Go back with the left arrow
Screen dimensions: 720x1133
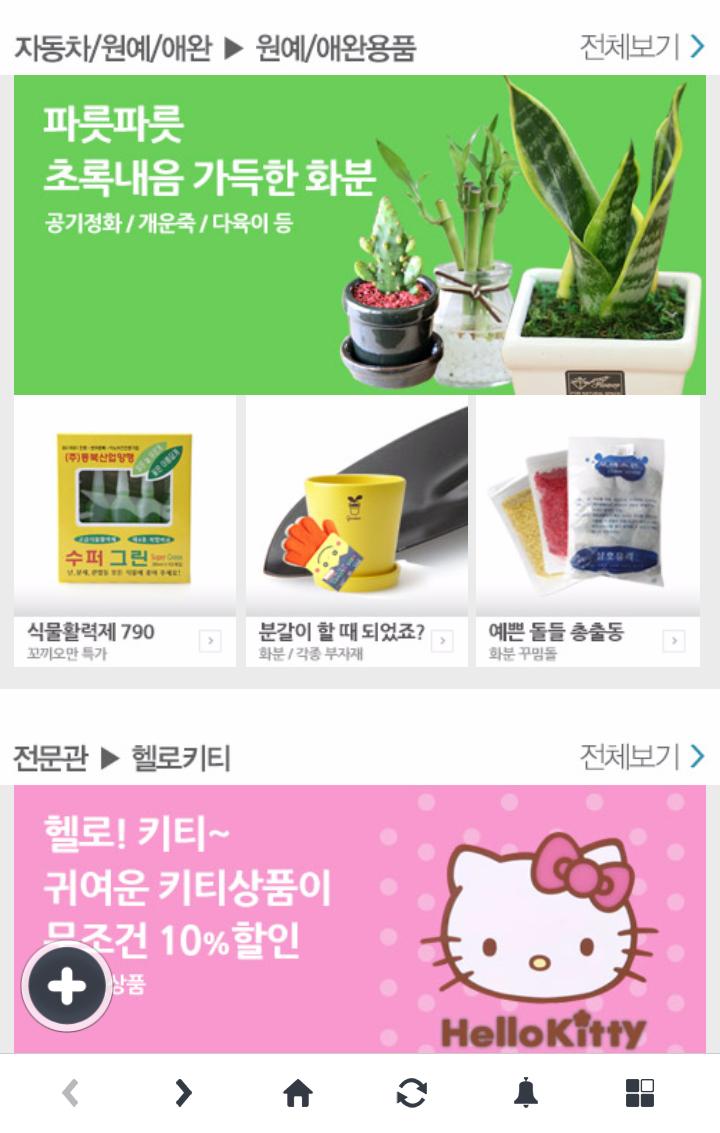70,1093
